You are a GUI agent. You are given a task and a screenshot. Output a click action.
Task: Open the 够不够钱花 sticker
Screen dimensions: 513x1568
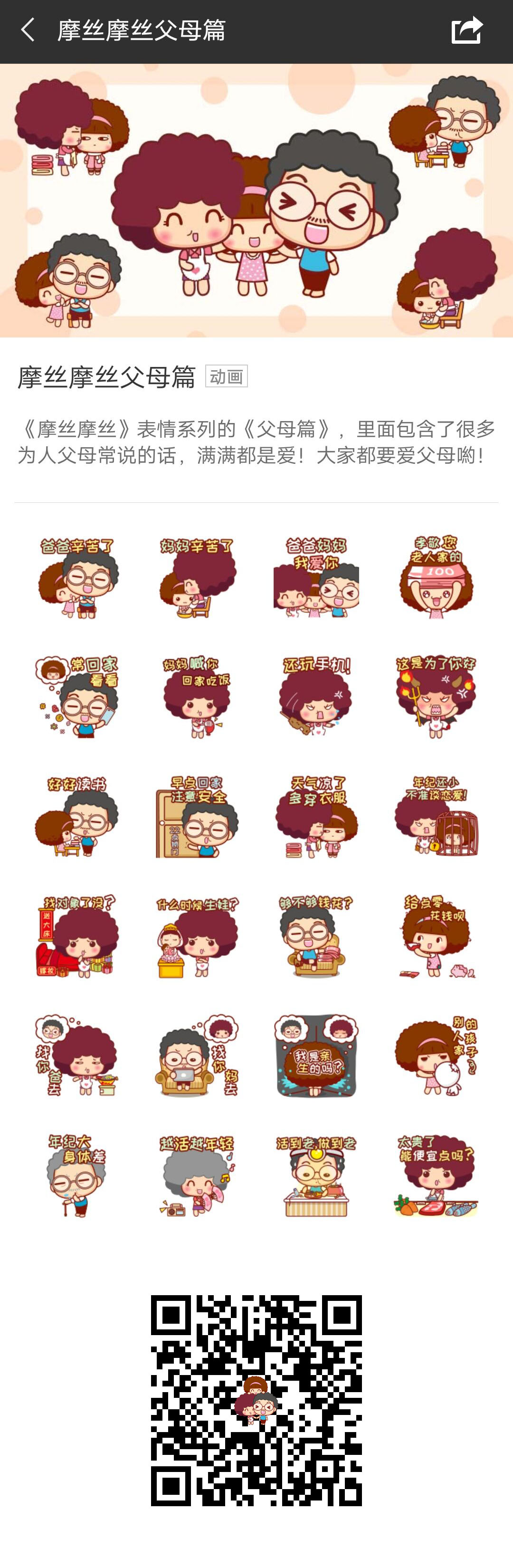click(316, 935)
